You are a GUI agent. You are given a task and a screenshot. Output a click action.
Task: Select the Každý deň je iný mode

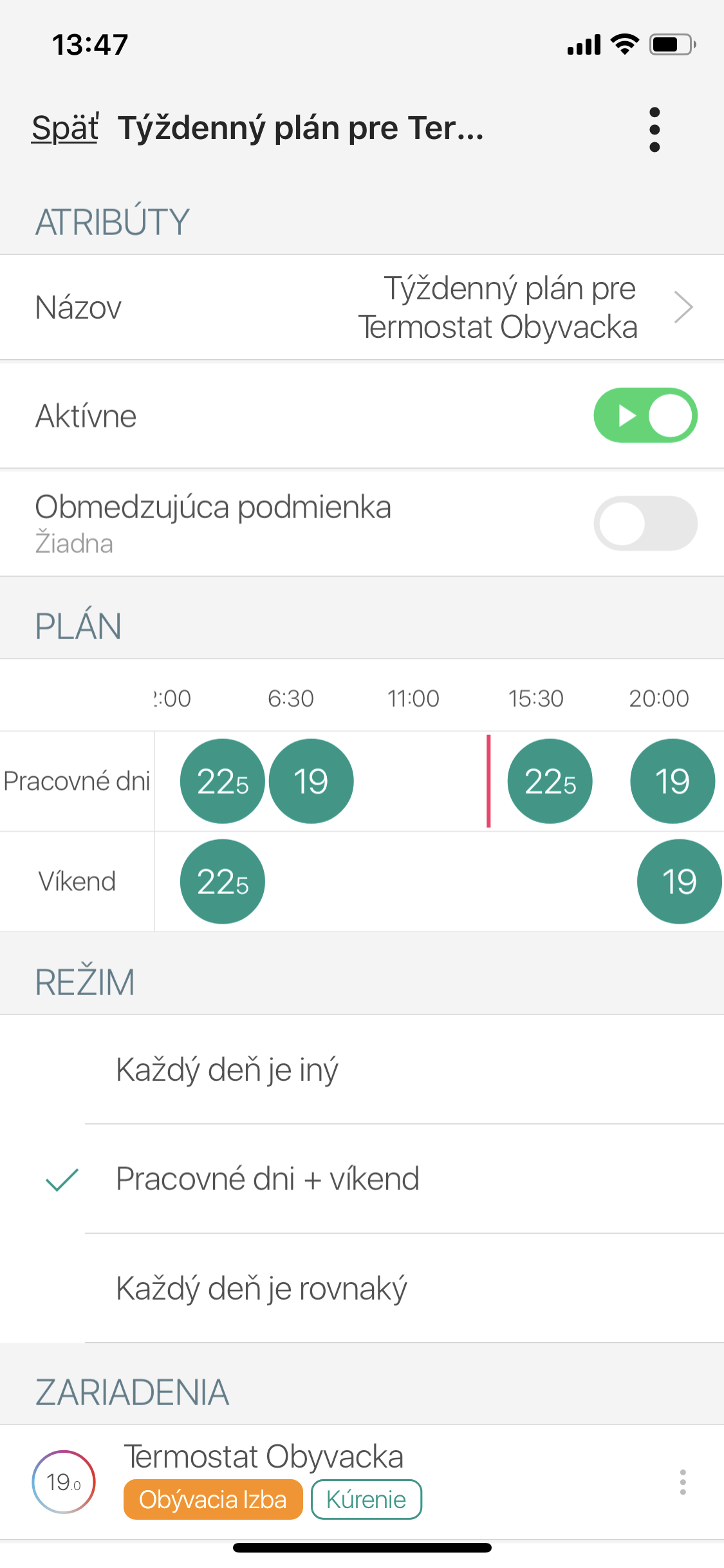click(x=362, y=1070)
